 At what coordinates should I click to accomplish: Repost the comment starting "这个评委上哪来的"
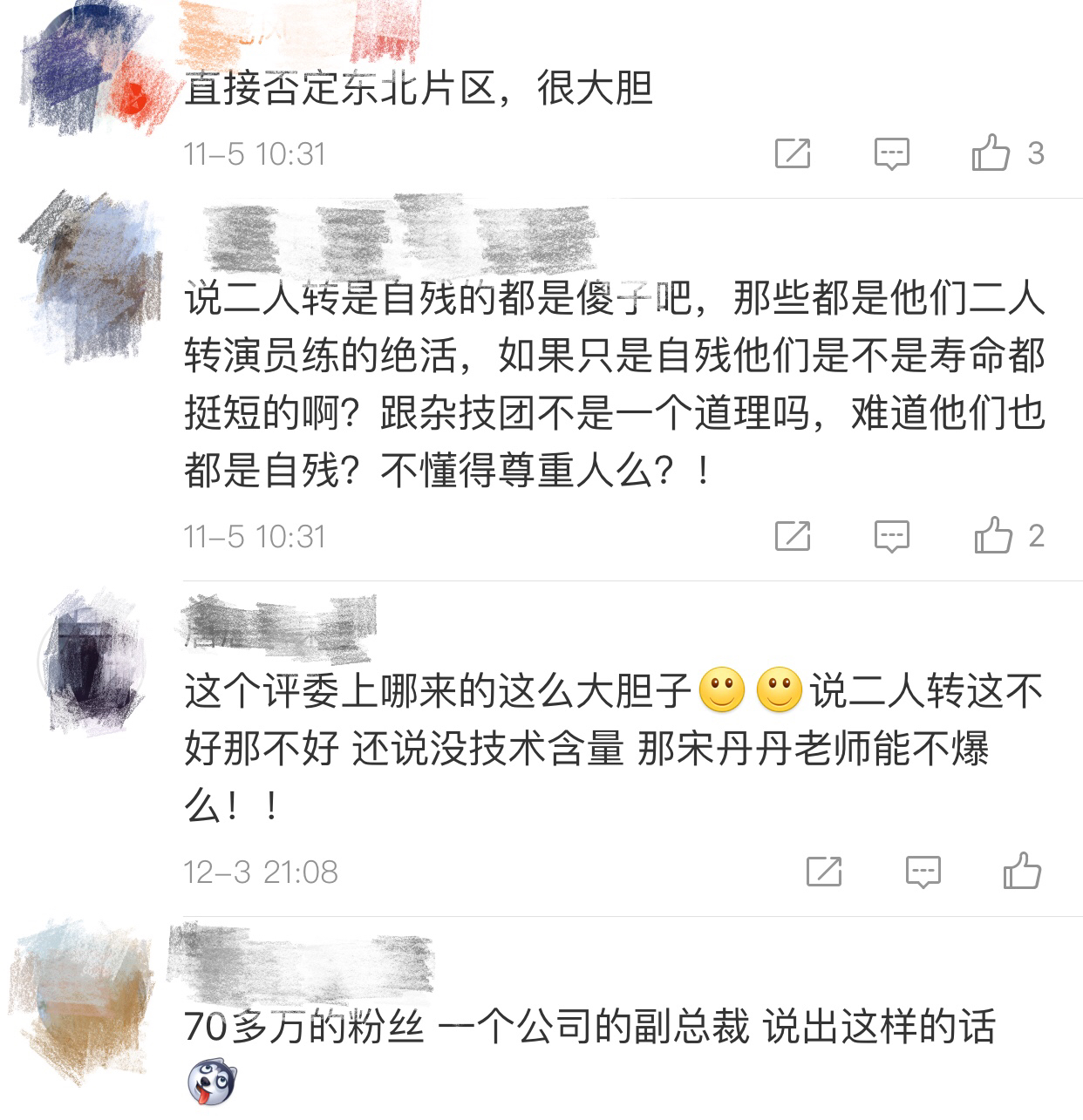tap(824, 871)
